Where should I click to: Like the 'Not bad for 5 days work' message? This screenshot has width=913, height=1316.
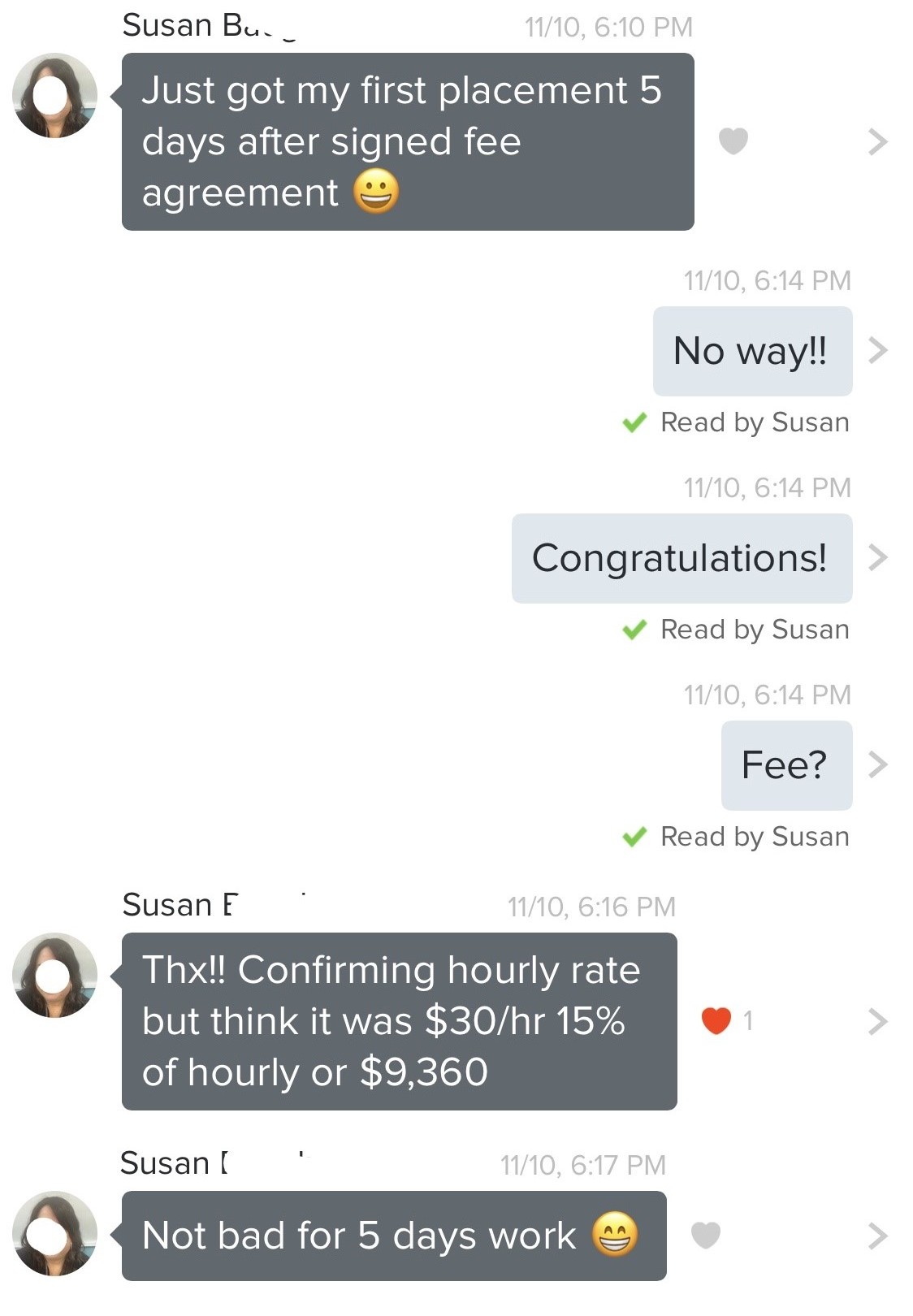click(x=705, y=1235)
